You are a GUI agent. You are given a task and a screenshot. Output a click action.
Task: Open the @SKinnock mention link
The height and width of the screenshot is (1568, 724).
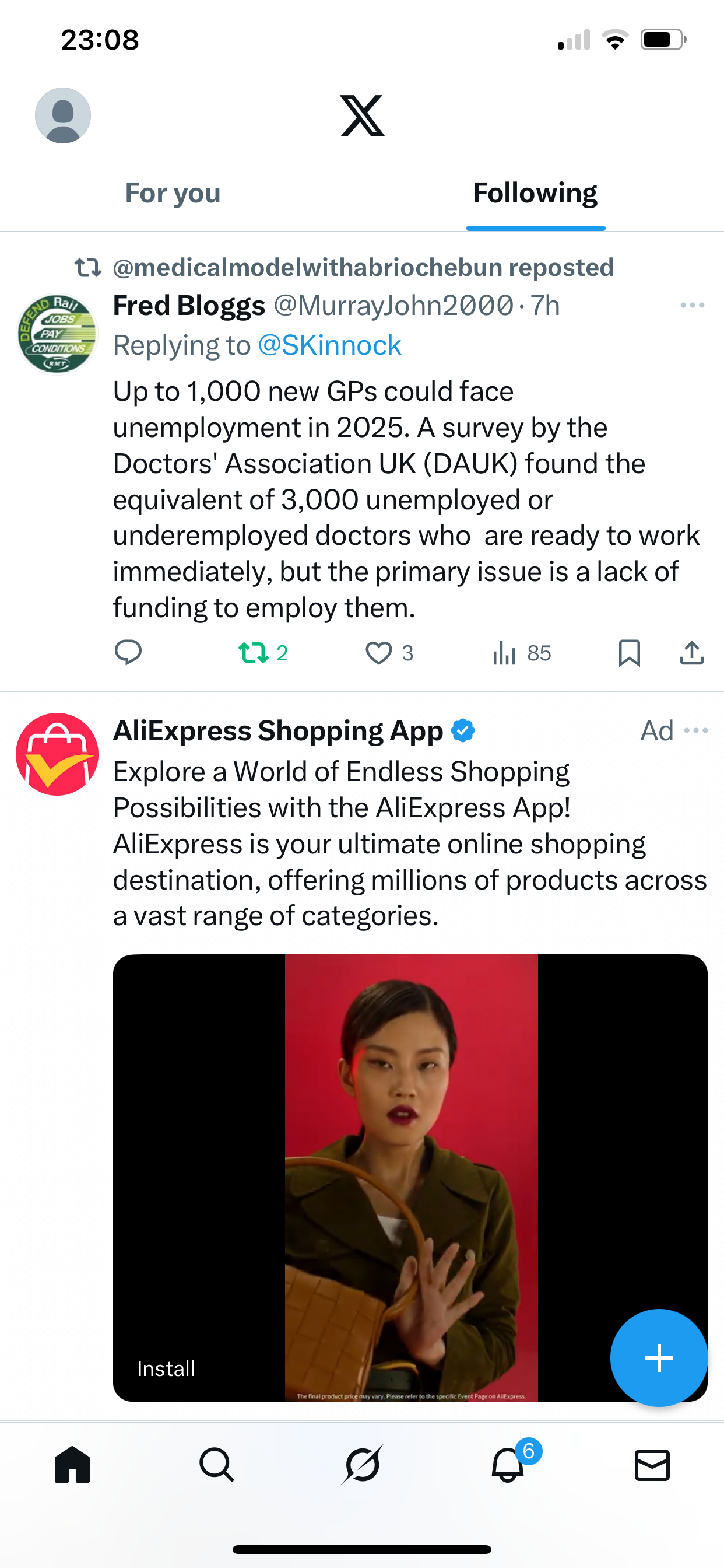point(329,345)
